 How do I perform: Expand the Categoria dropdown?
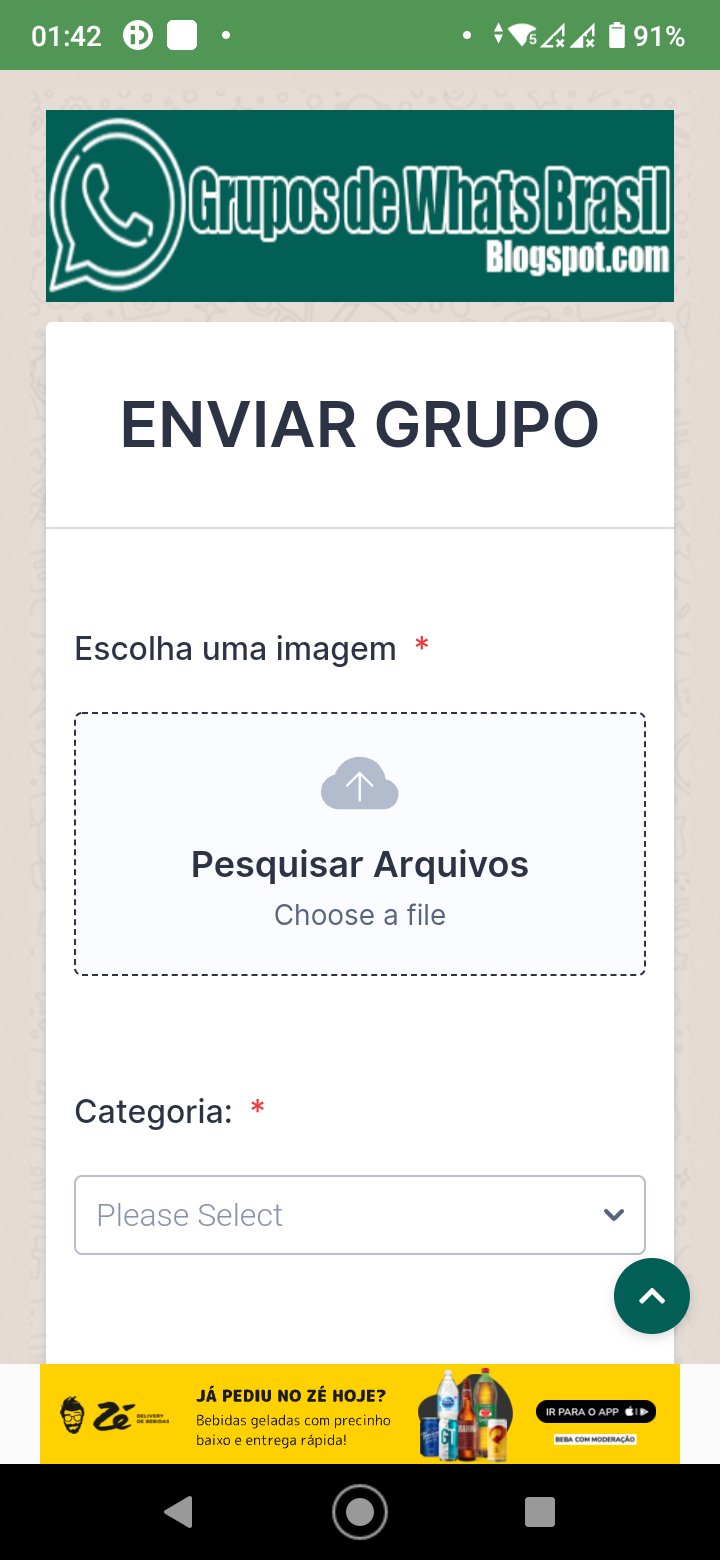click(x=360, y=1215)
